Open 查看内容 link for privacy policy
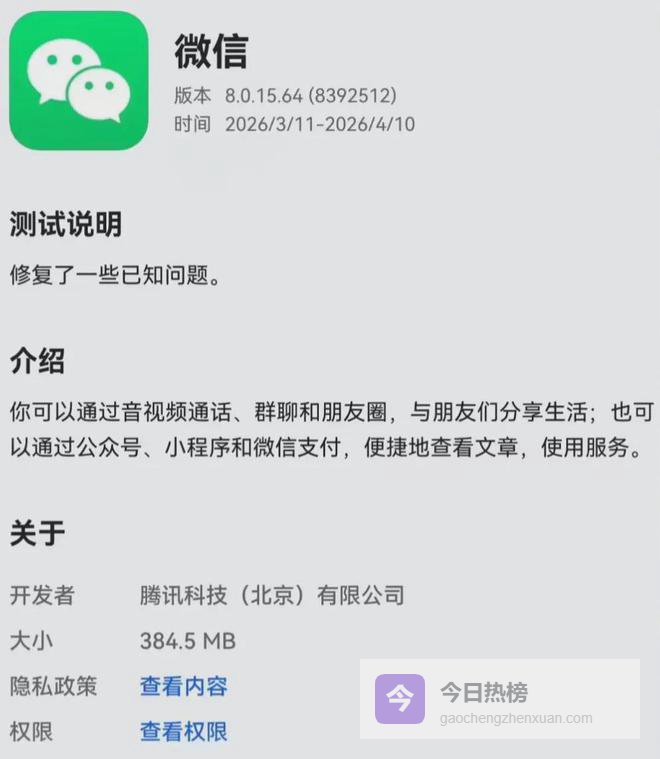This screenshot has height=759, width=660. (x=184, y=687)
